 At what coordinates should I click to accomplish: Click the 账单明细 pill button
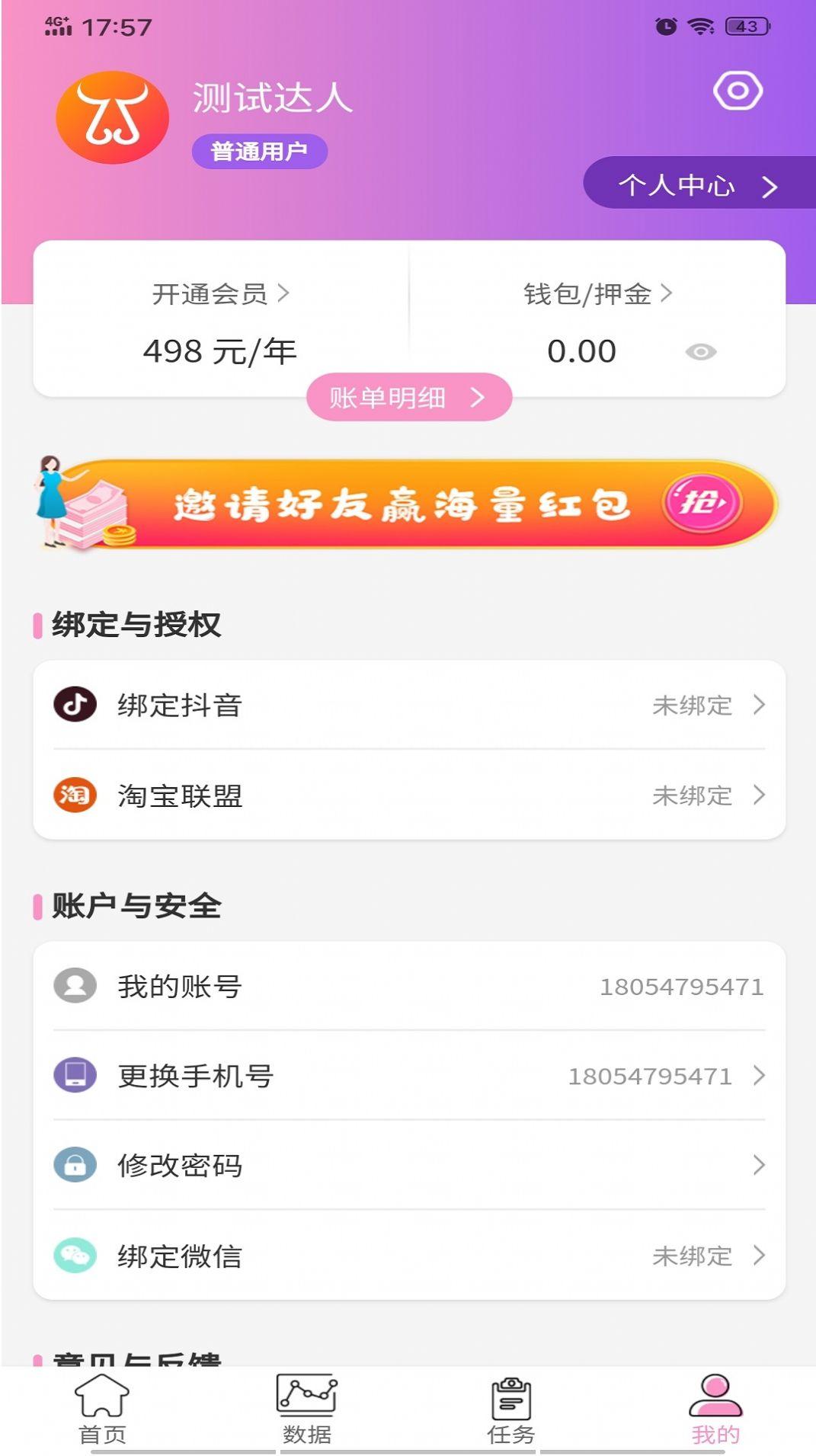tap(408, 396)
